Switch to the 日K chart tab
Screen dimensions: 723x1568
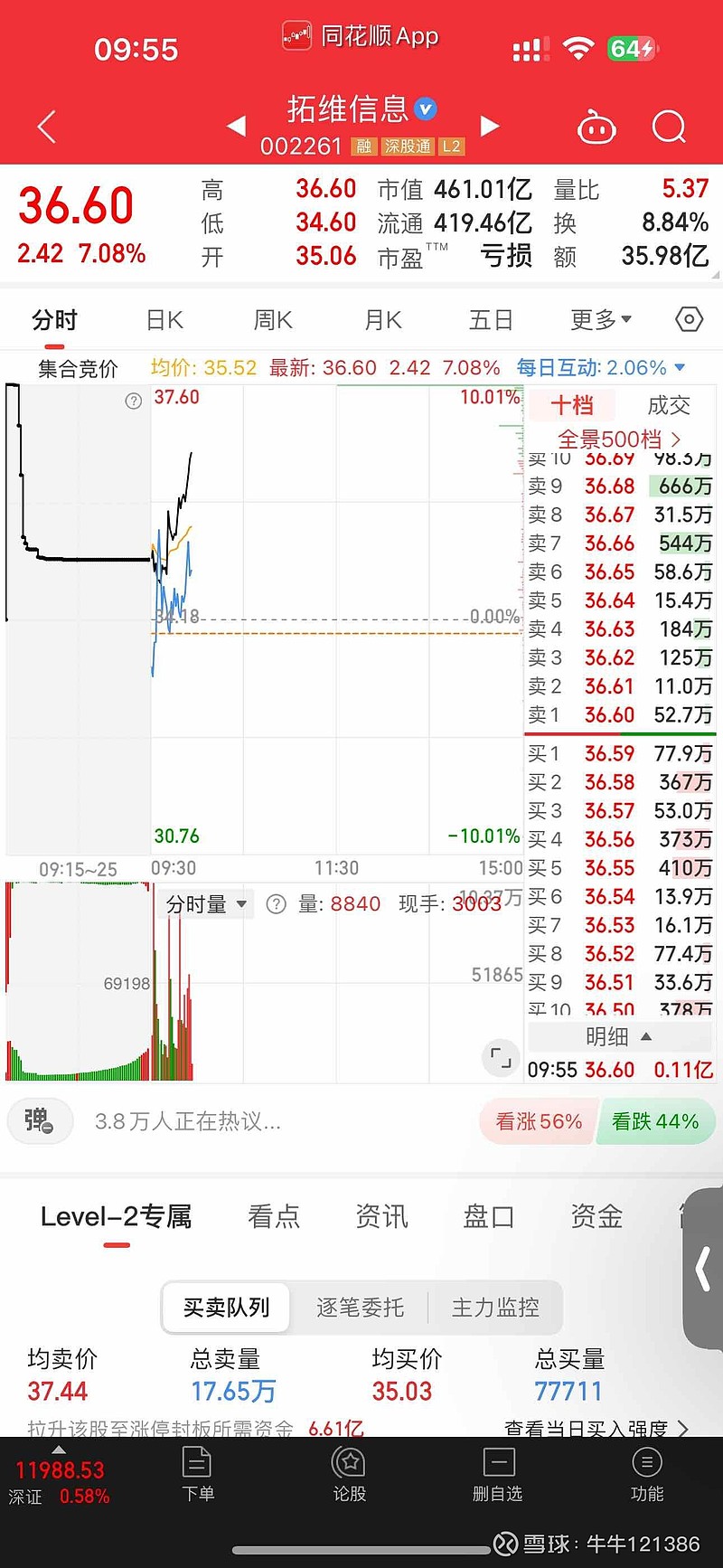[164, 320]
